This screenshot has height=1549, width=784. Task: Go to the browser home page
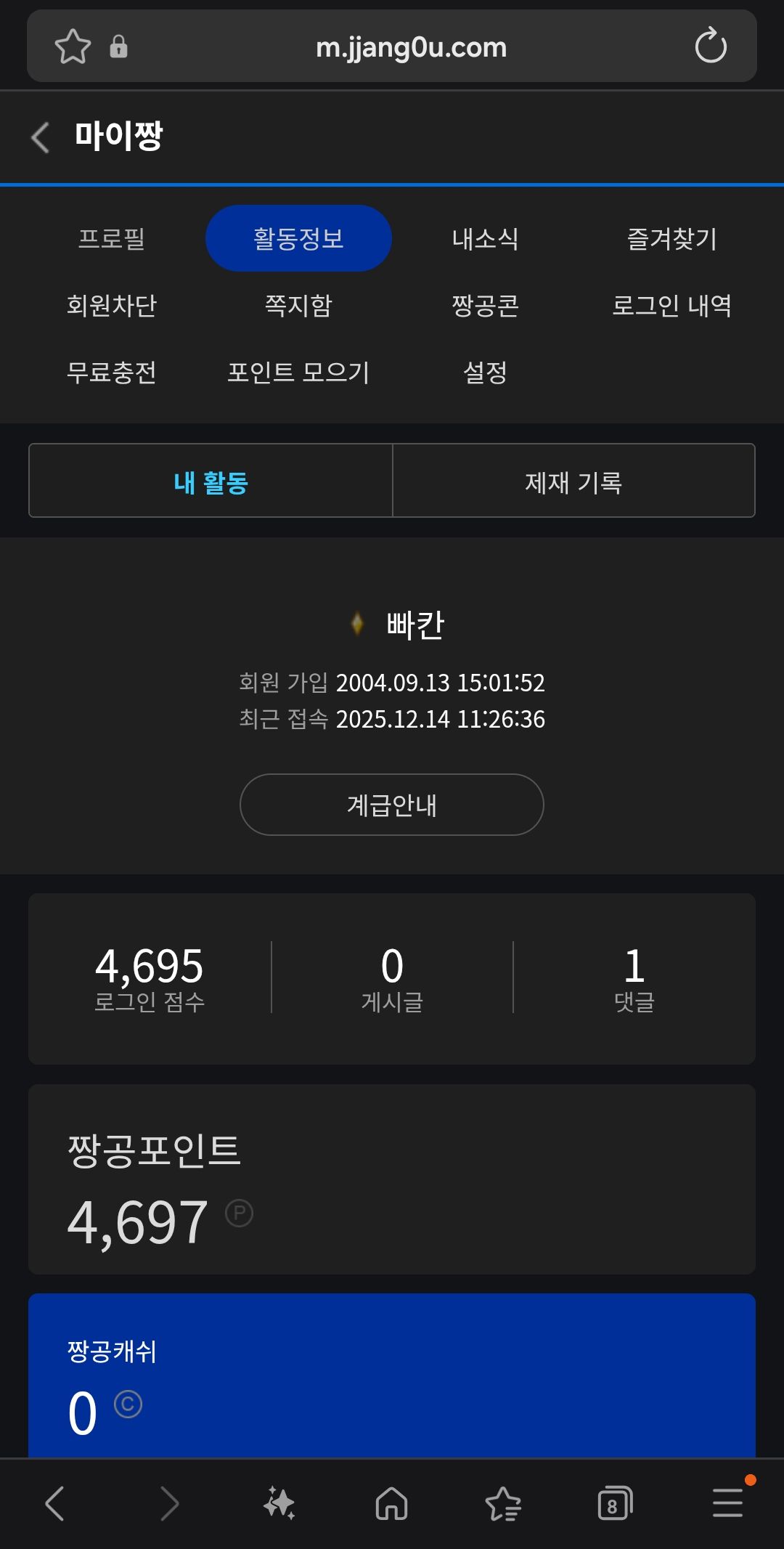(391, 1503)
